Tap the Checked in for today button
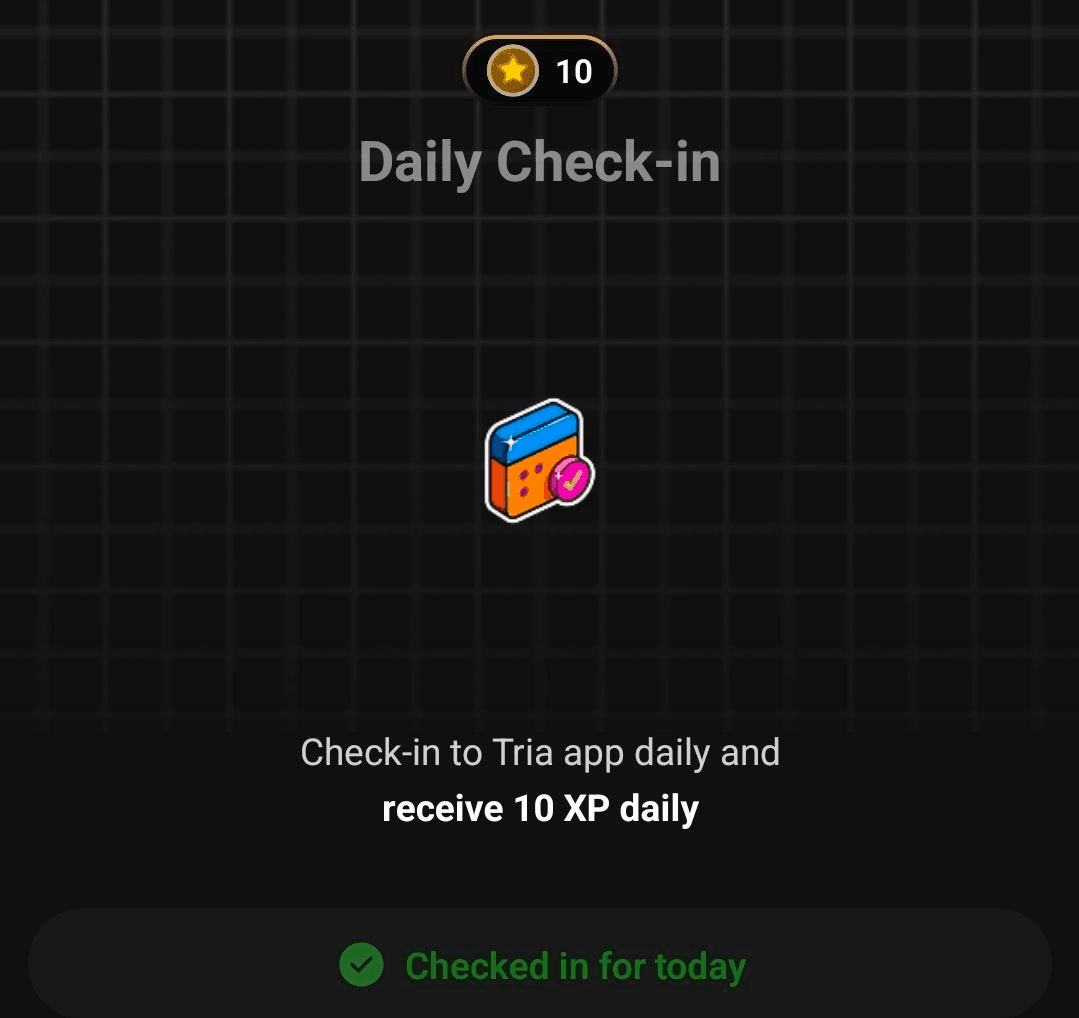This screenshot has height=1018, width=1079. pos(540,965)
